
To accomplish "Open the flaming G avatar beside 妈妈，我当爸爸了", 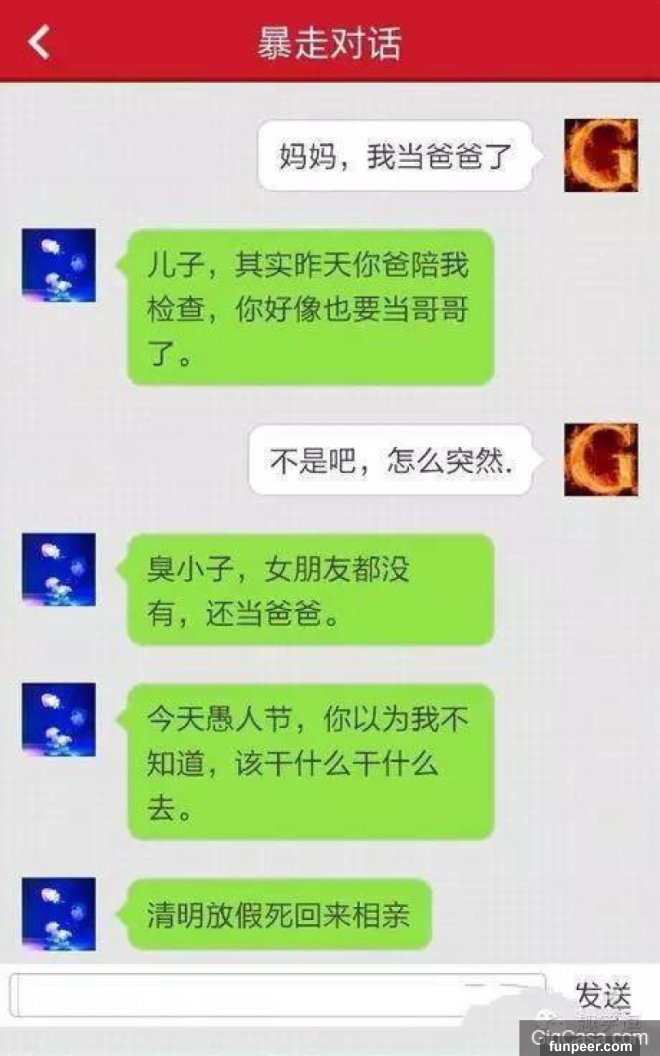I will click(600, 155).
